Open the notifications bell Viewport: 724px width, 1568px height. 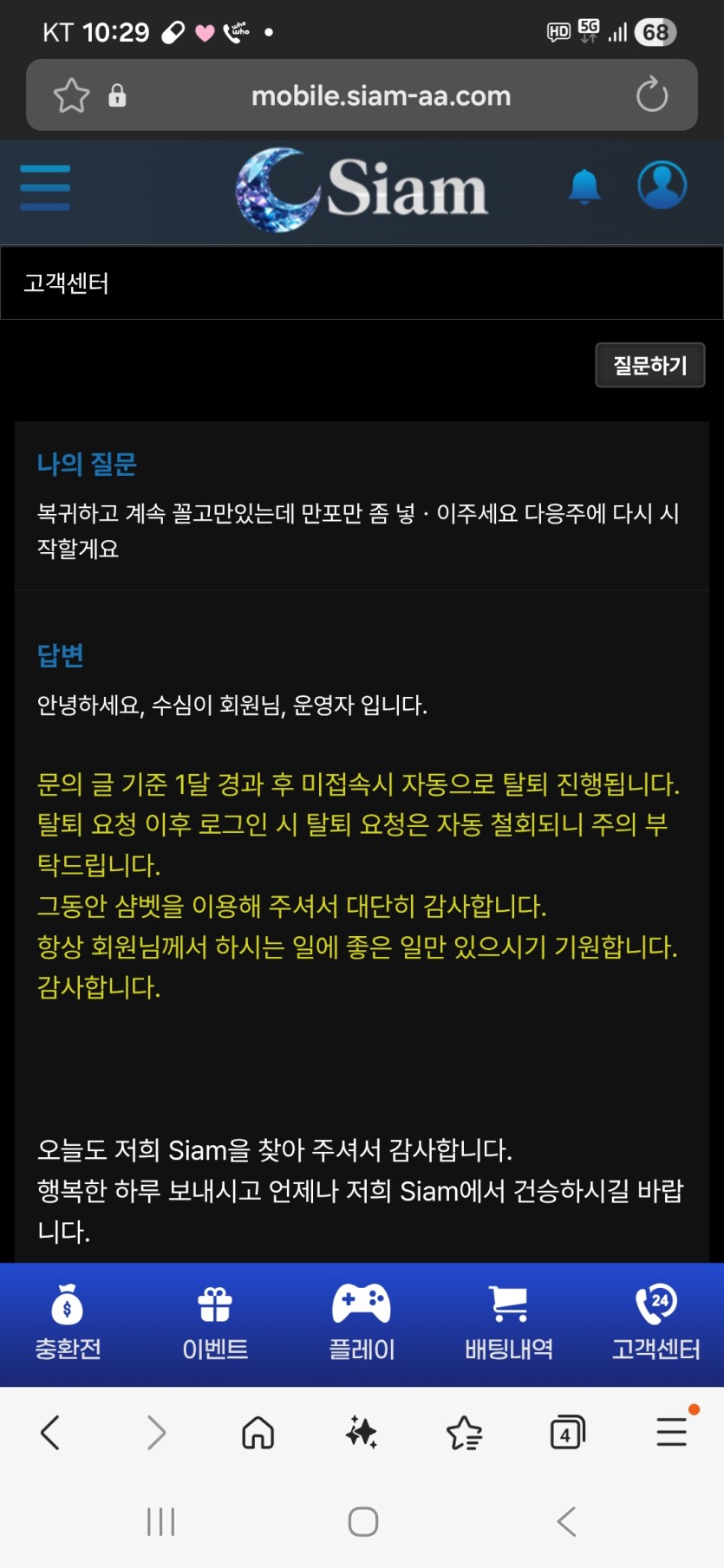point(584,186)
